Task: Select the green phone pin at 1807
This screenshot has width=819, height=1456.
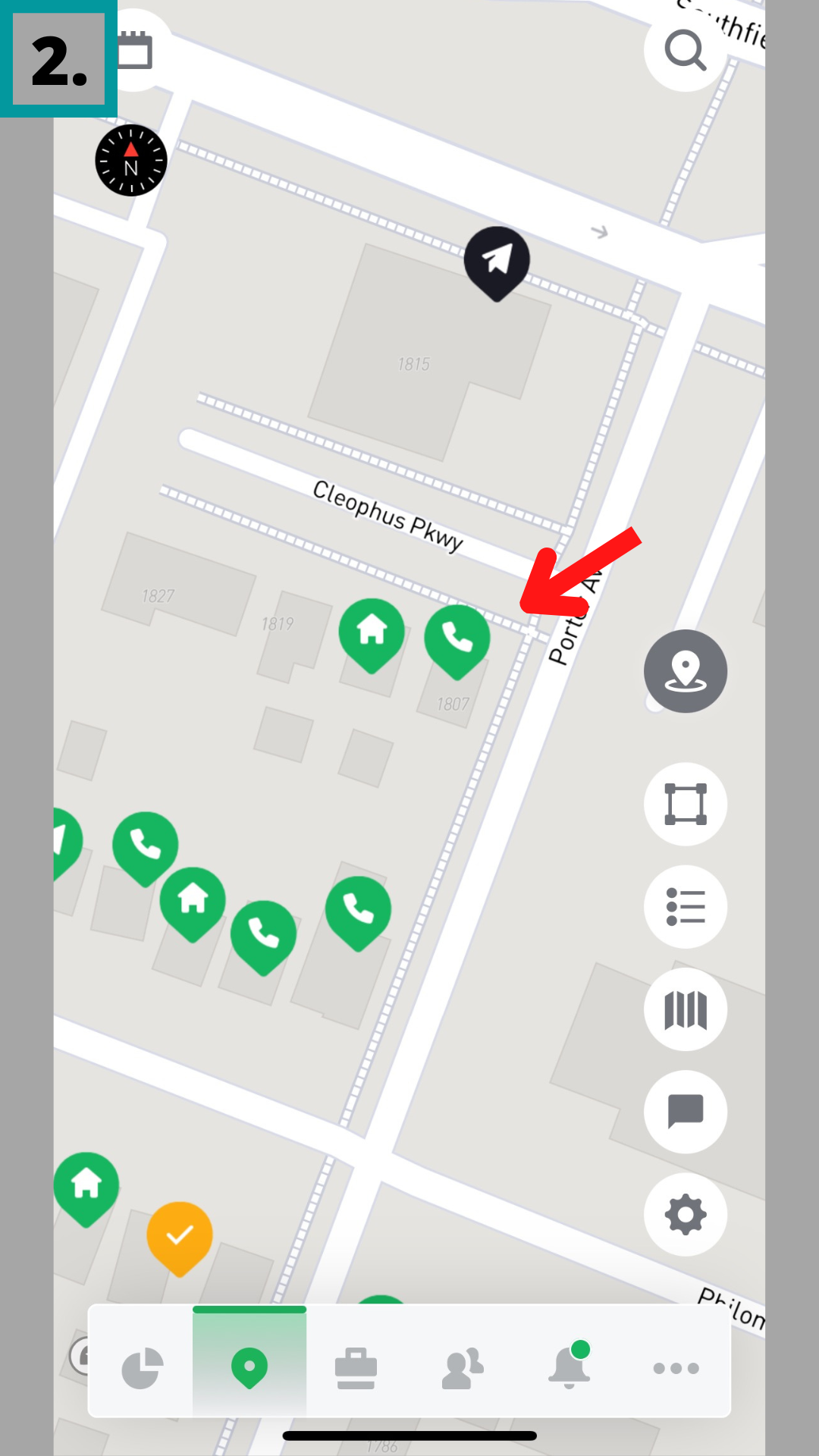Action: (457, 638)
